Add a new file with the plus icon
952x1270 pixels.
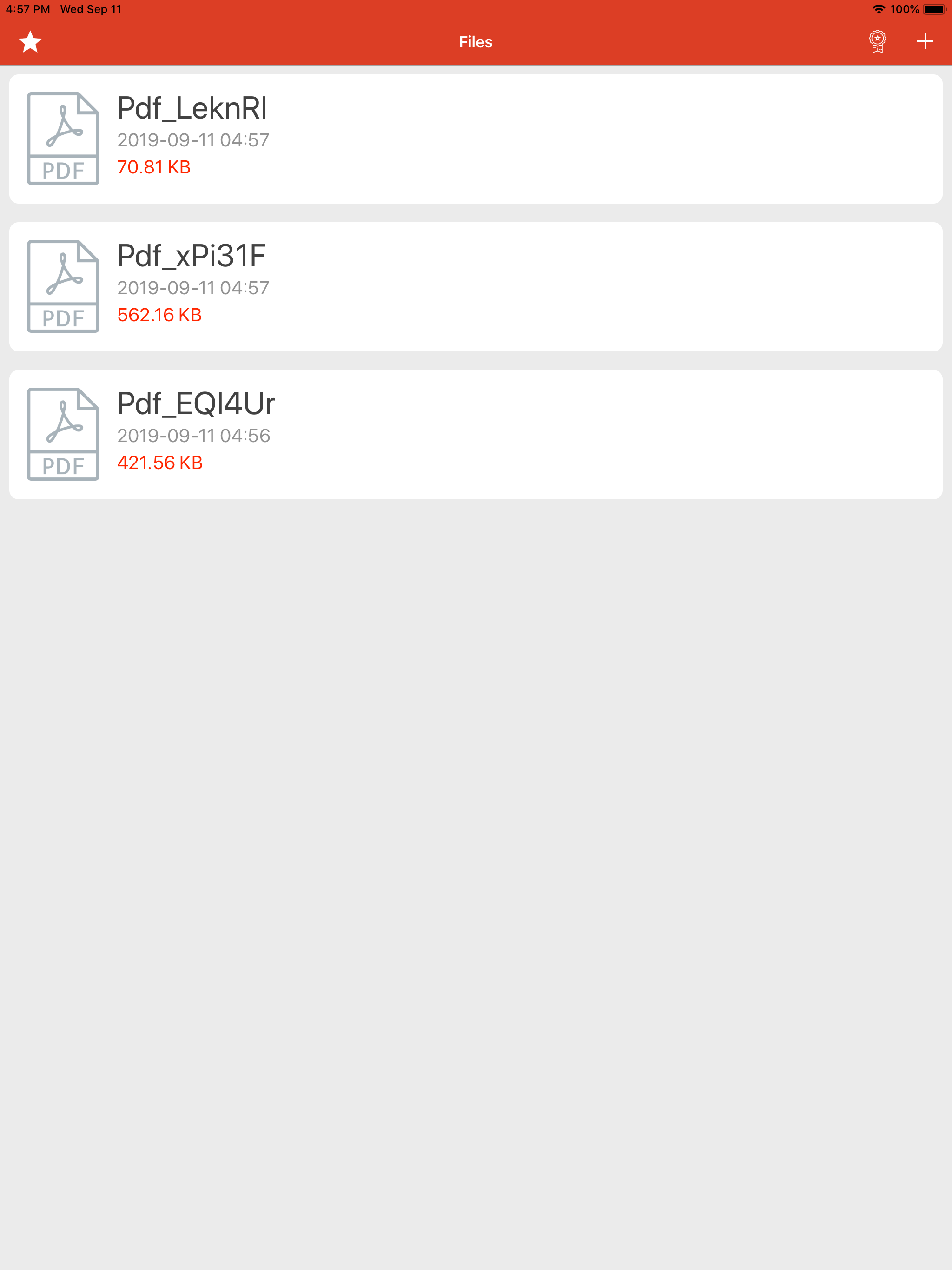click(926, 41)
